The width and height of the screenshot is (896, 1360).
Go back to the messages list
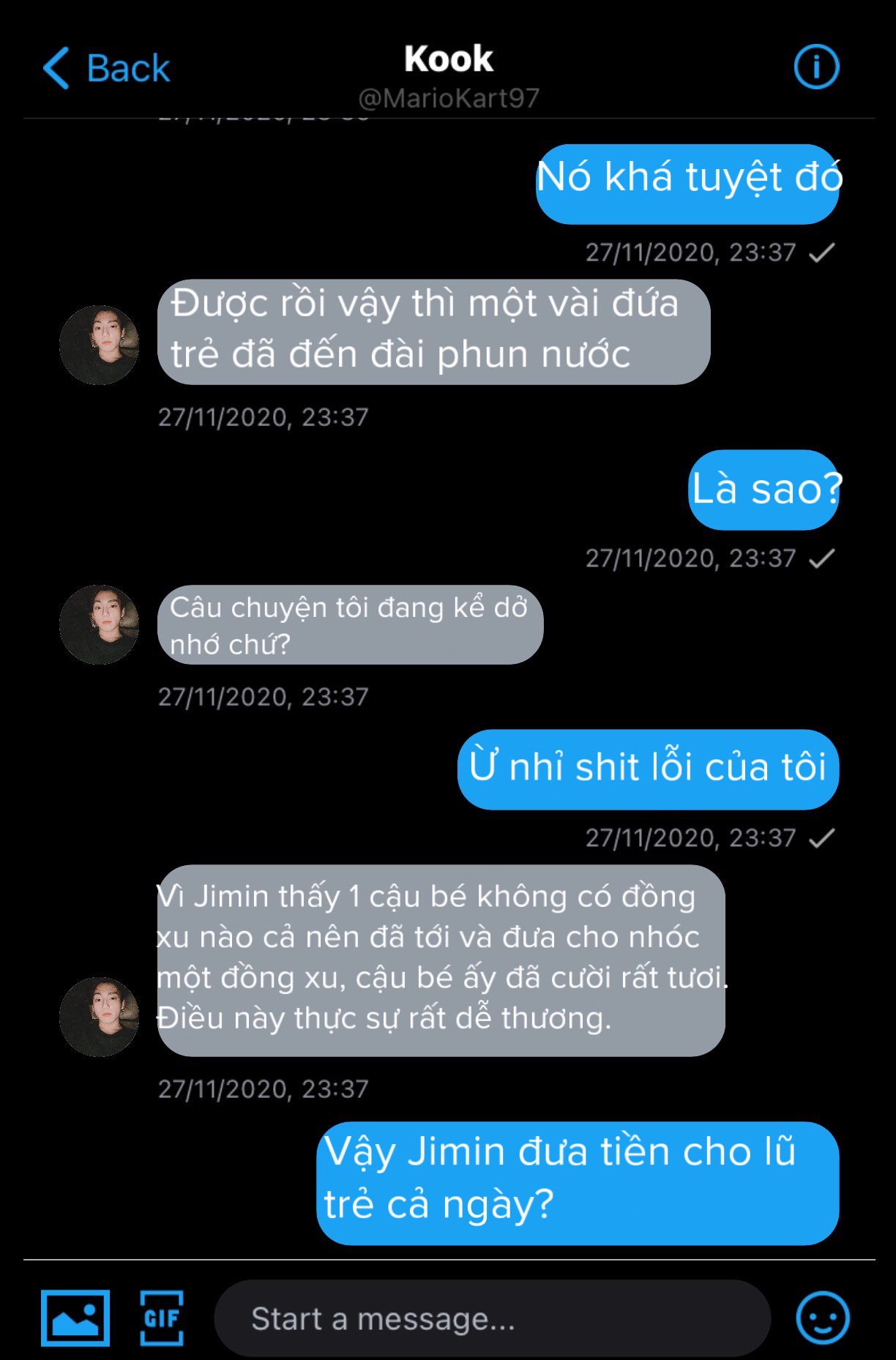[106, 68]
